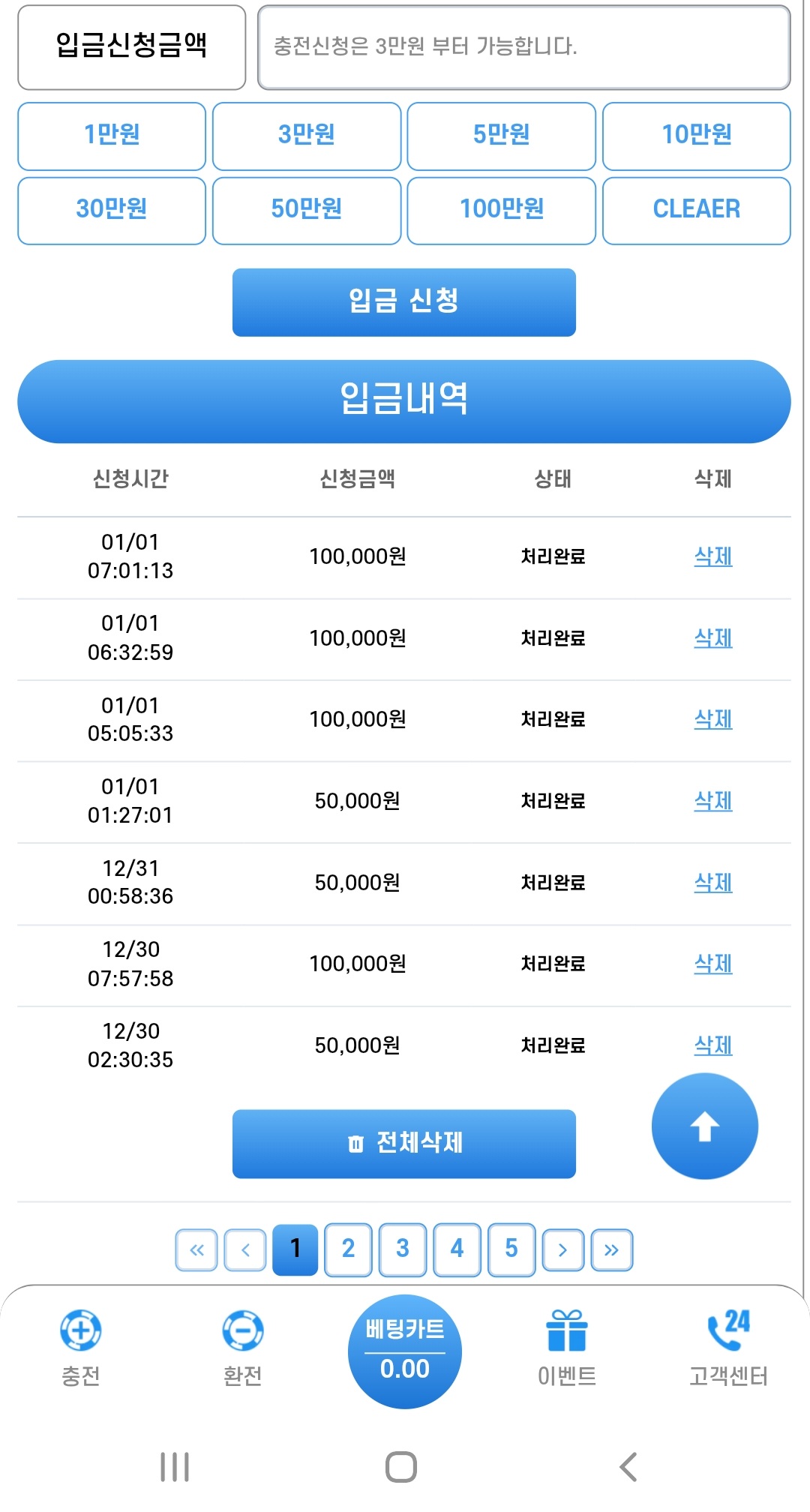Add 100만원 to the deposit amount
This screenshot has height=1512, width=810.
[x=501, y=209]
